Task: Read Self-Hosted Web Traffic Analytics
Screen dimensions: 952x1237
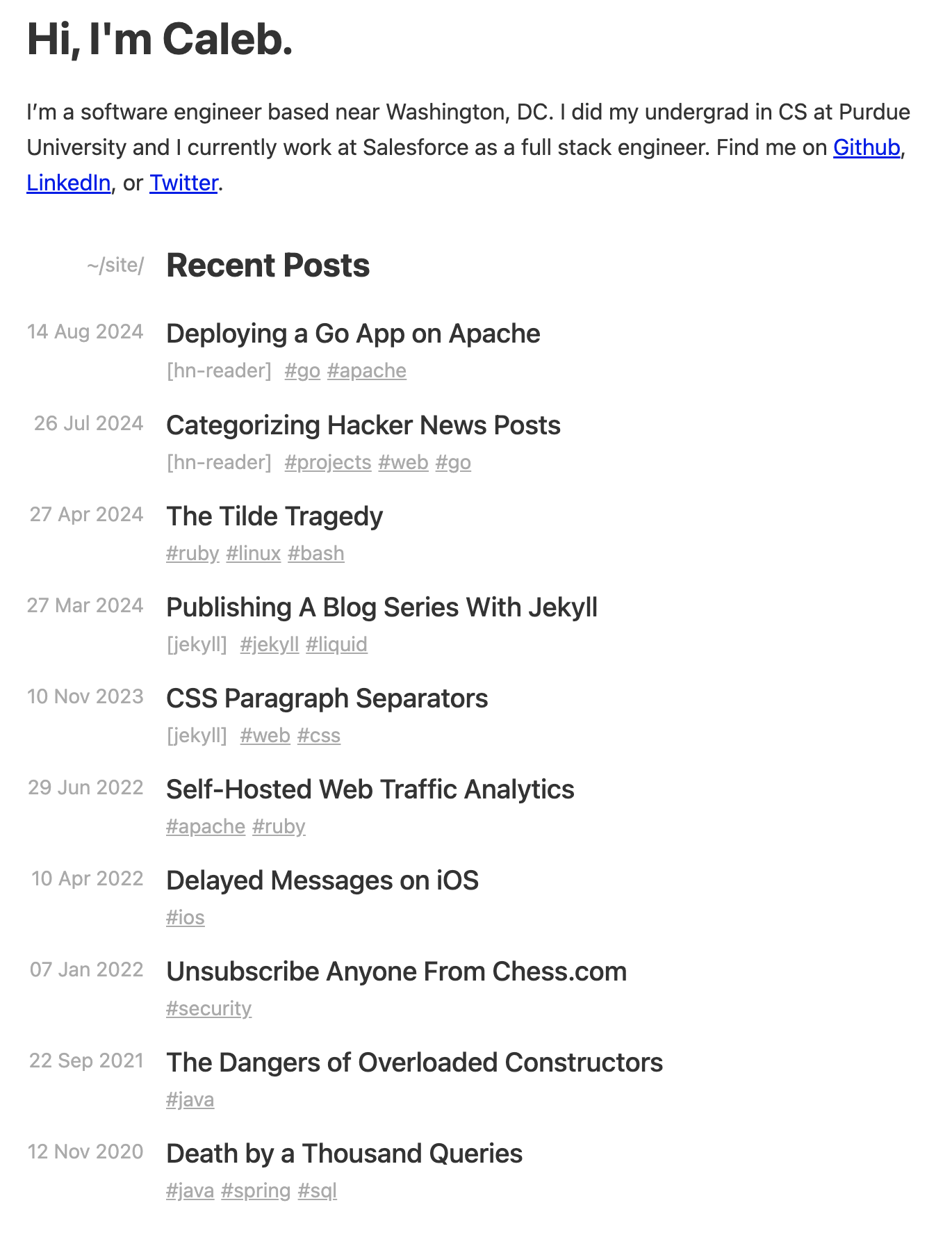Action: coord(370,790)
